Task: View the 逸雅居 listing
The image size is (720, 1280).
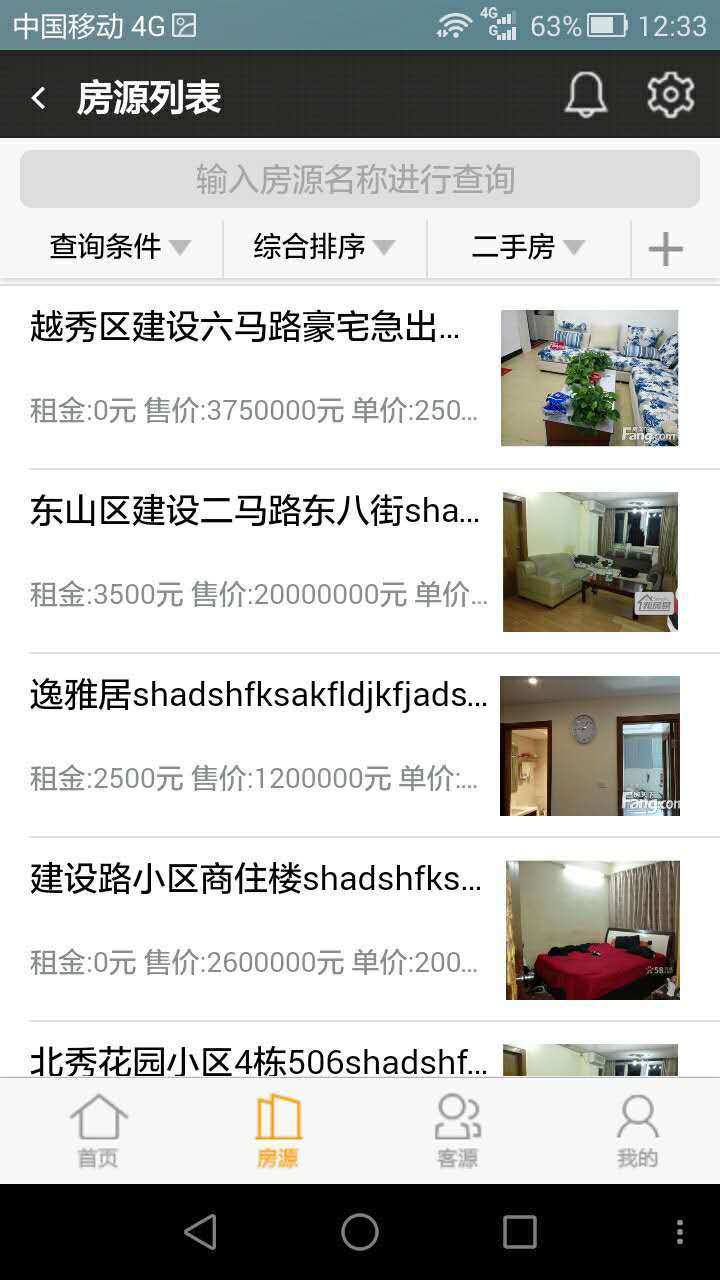Action: click(x=360, y=746)
